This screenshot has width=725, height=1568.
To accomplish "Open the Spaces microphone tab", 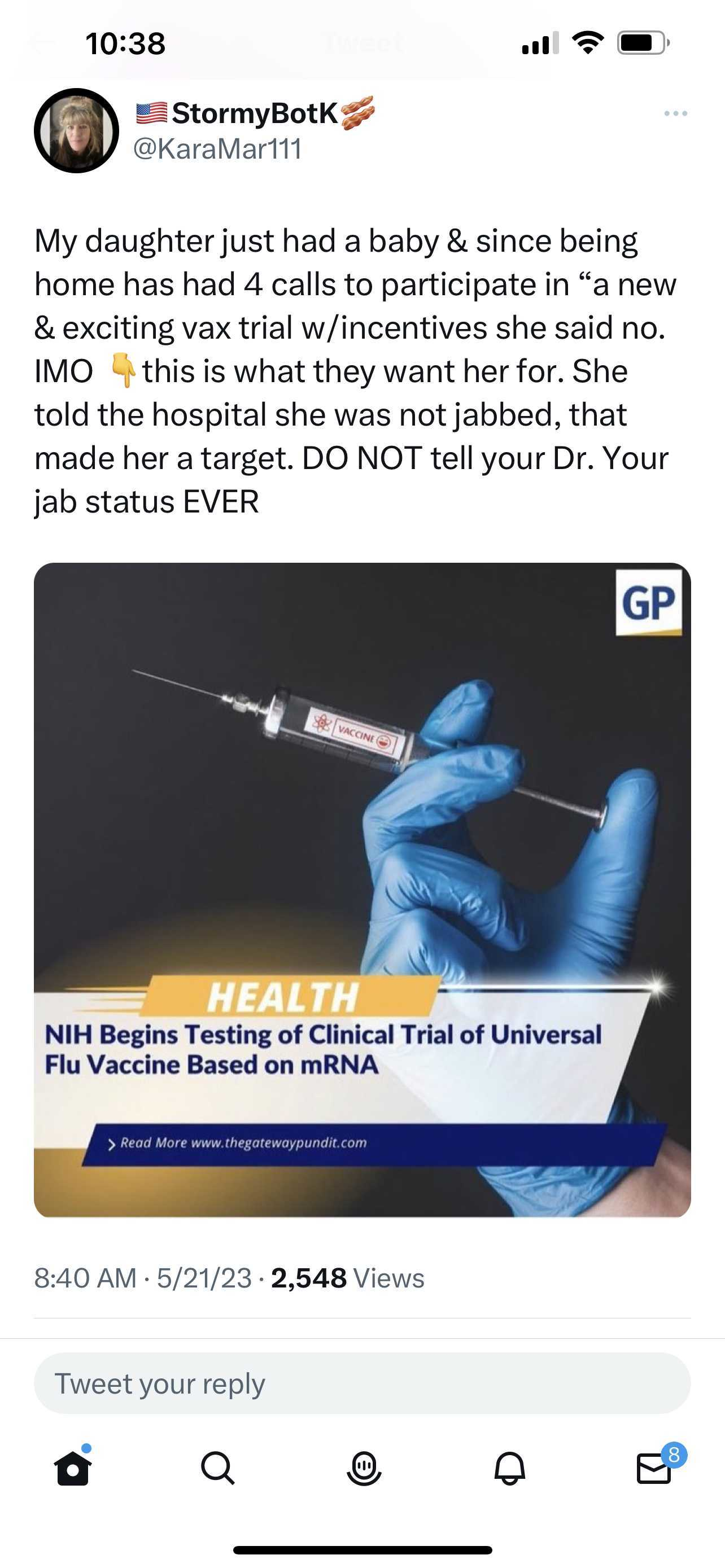I will pos(364,1468).
